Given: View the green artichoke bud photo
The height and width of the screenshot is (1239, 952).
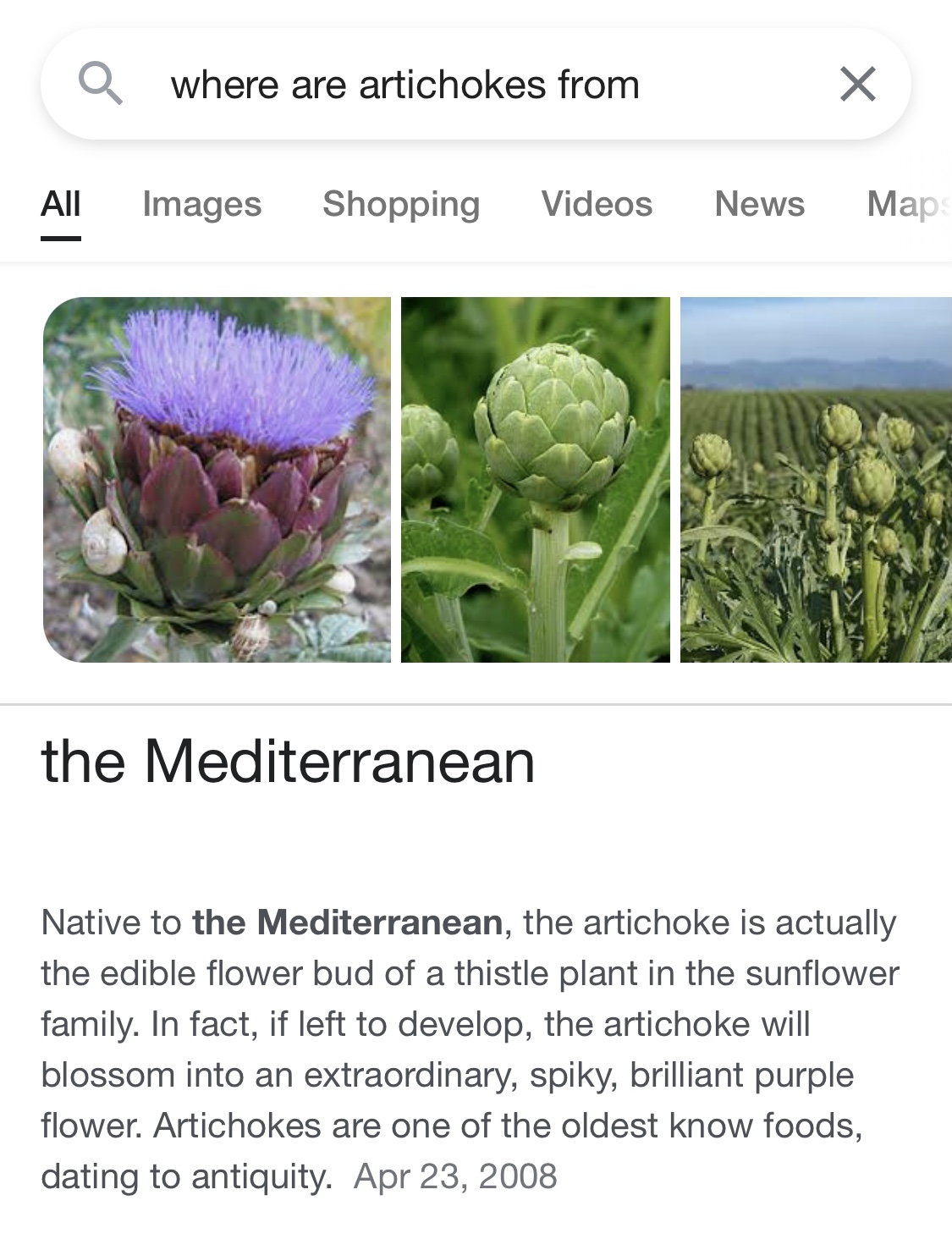Looking at the screenshot, I should point(535,479).
